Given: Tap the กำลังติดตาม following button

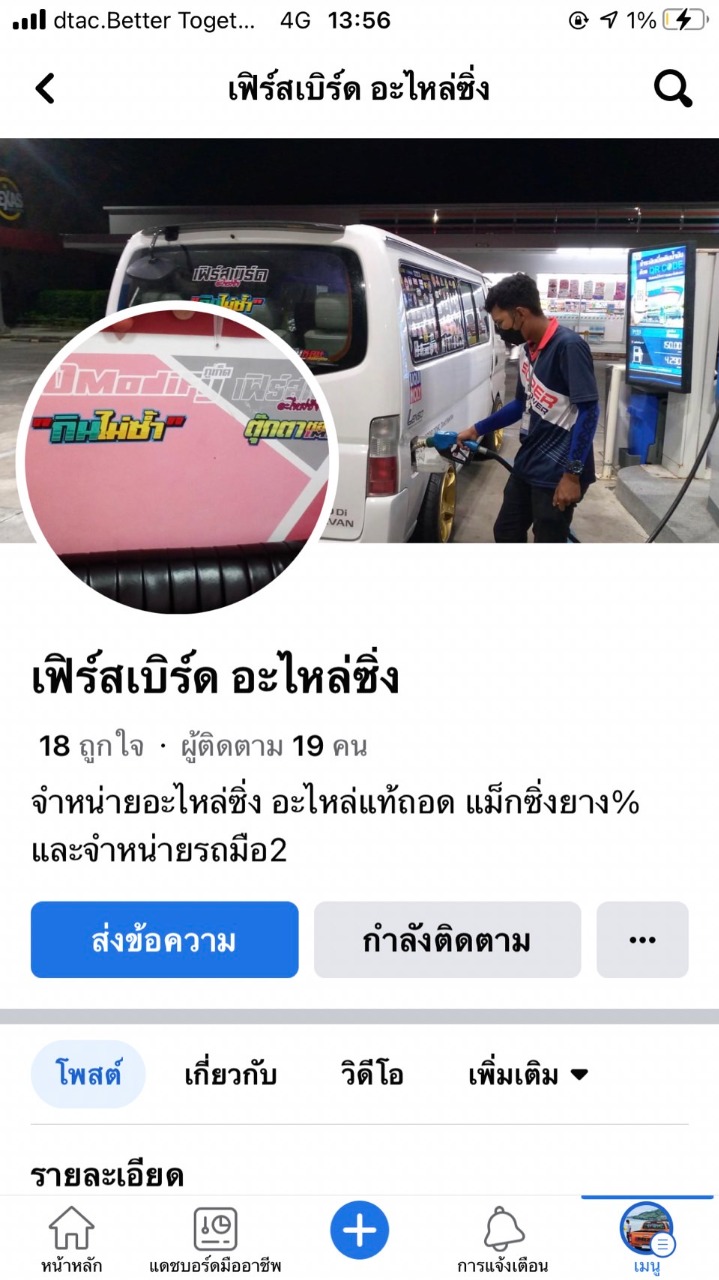Looking at the screenshot, I should 447,940.
